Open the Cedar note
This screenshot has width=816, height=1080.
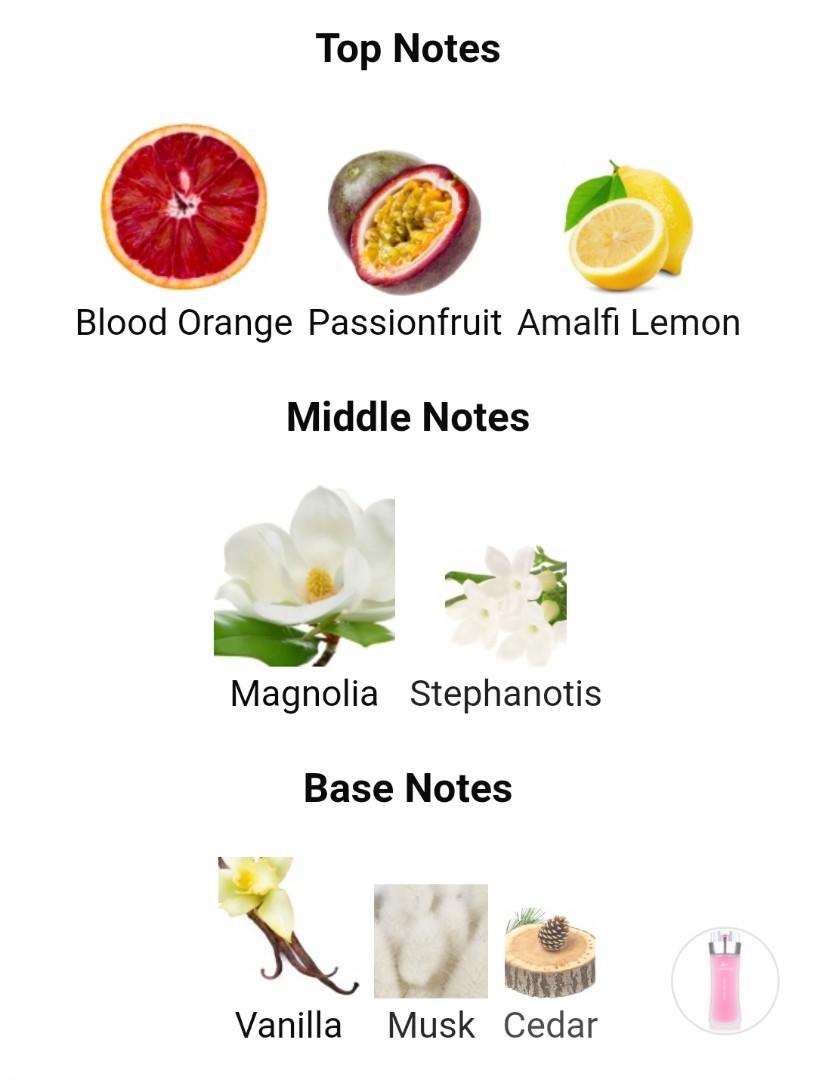click(550, 952)
